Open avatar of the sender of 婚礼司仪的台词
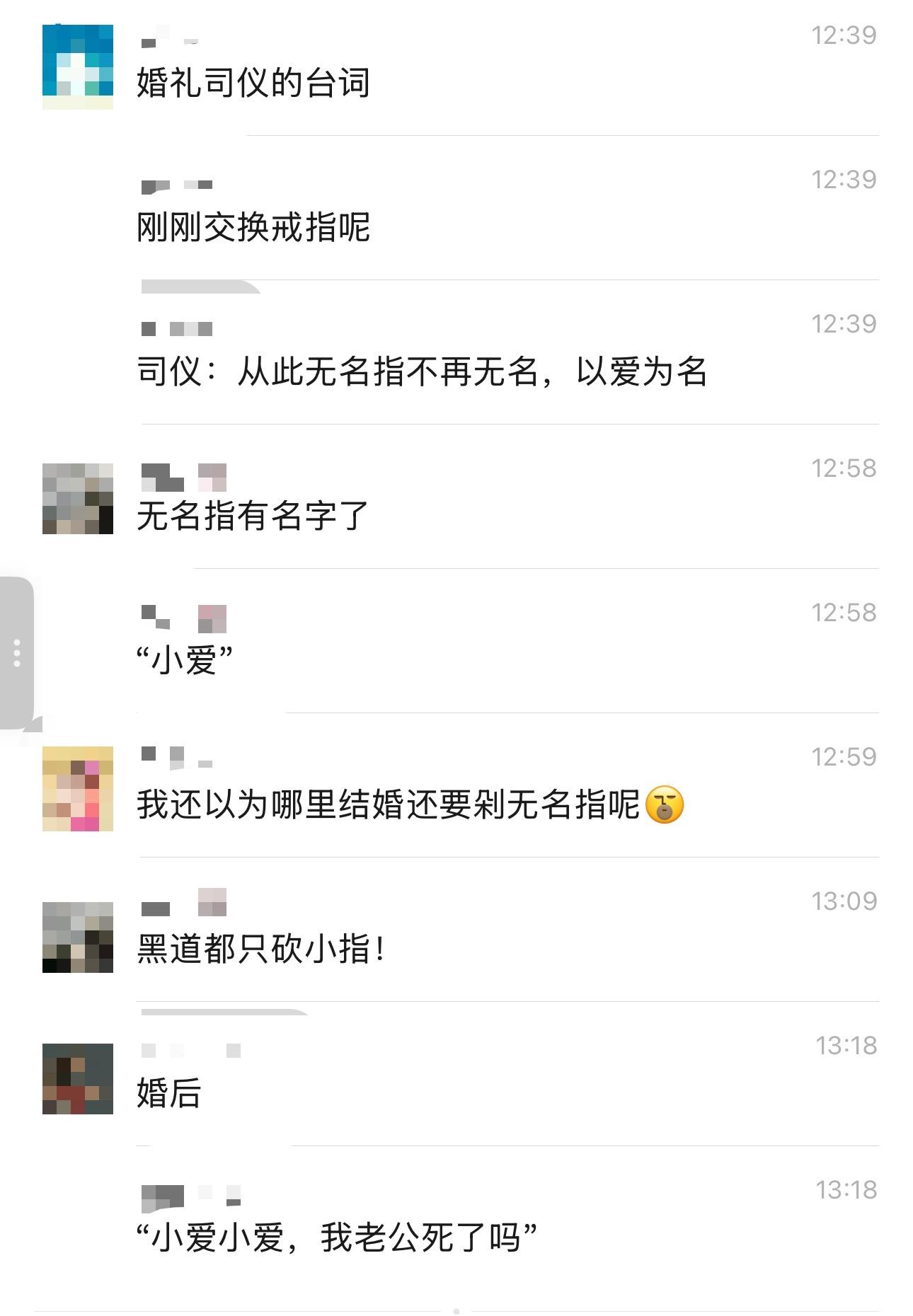 pyautogui.click(x=78, y=67)
